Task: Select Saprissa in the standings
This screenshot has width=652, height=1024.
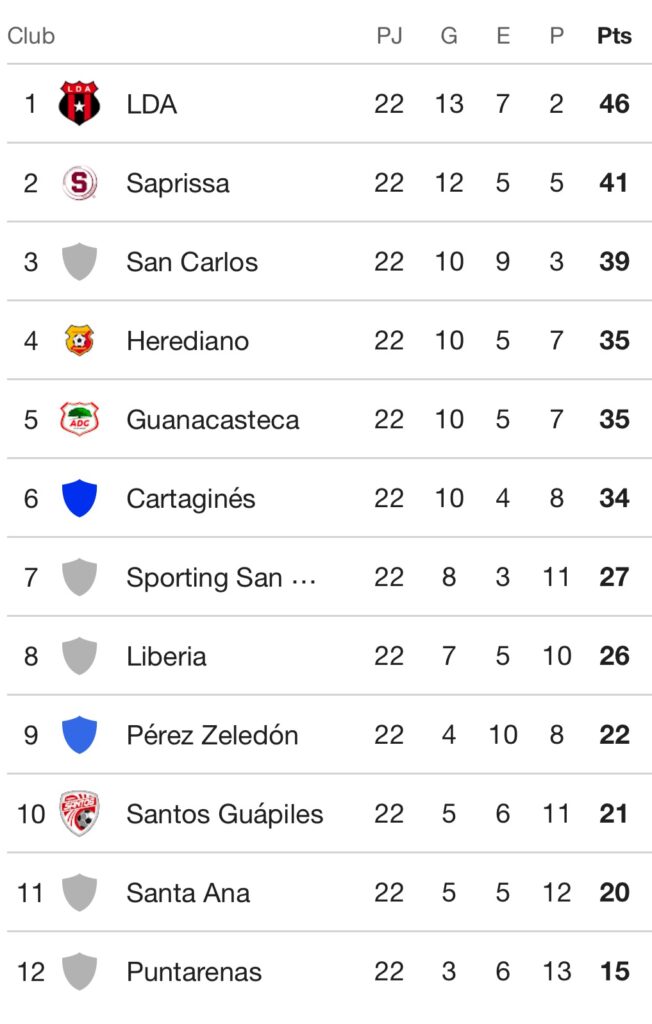Action: point(177,183)
